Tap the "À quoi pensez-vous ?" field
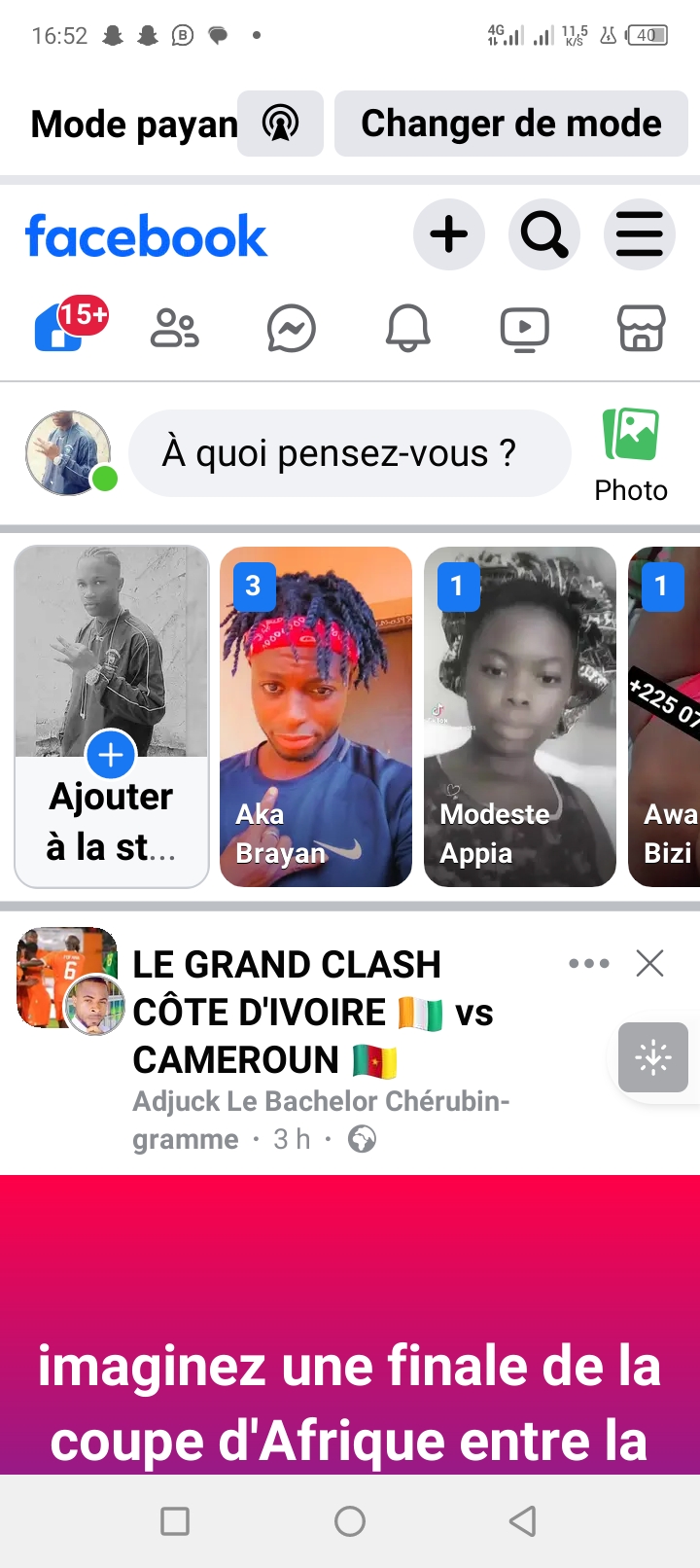This screenshot has width=700, height=1568. [x=350, y=453]
